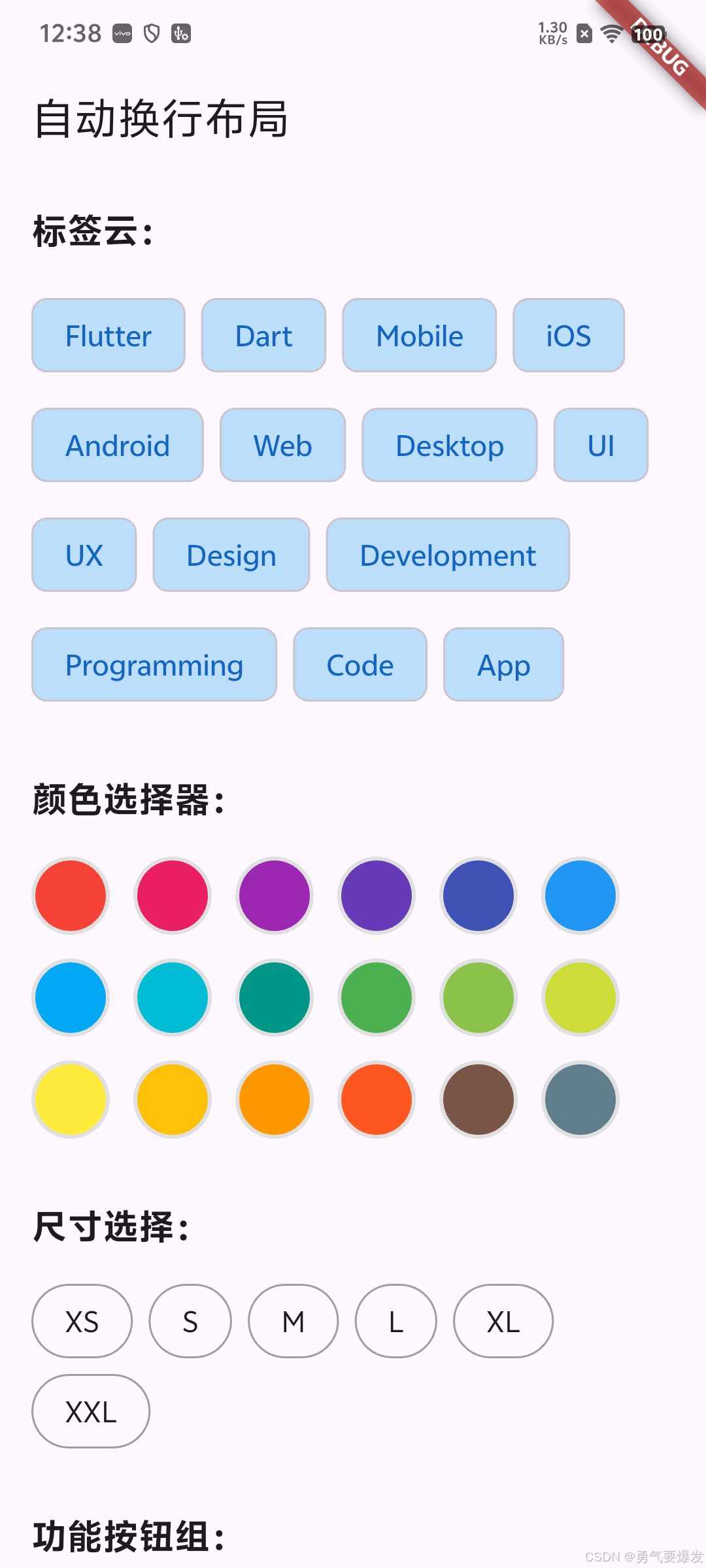Tap the Flutter tag chip

coord(109,336)
